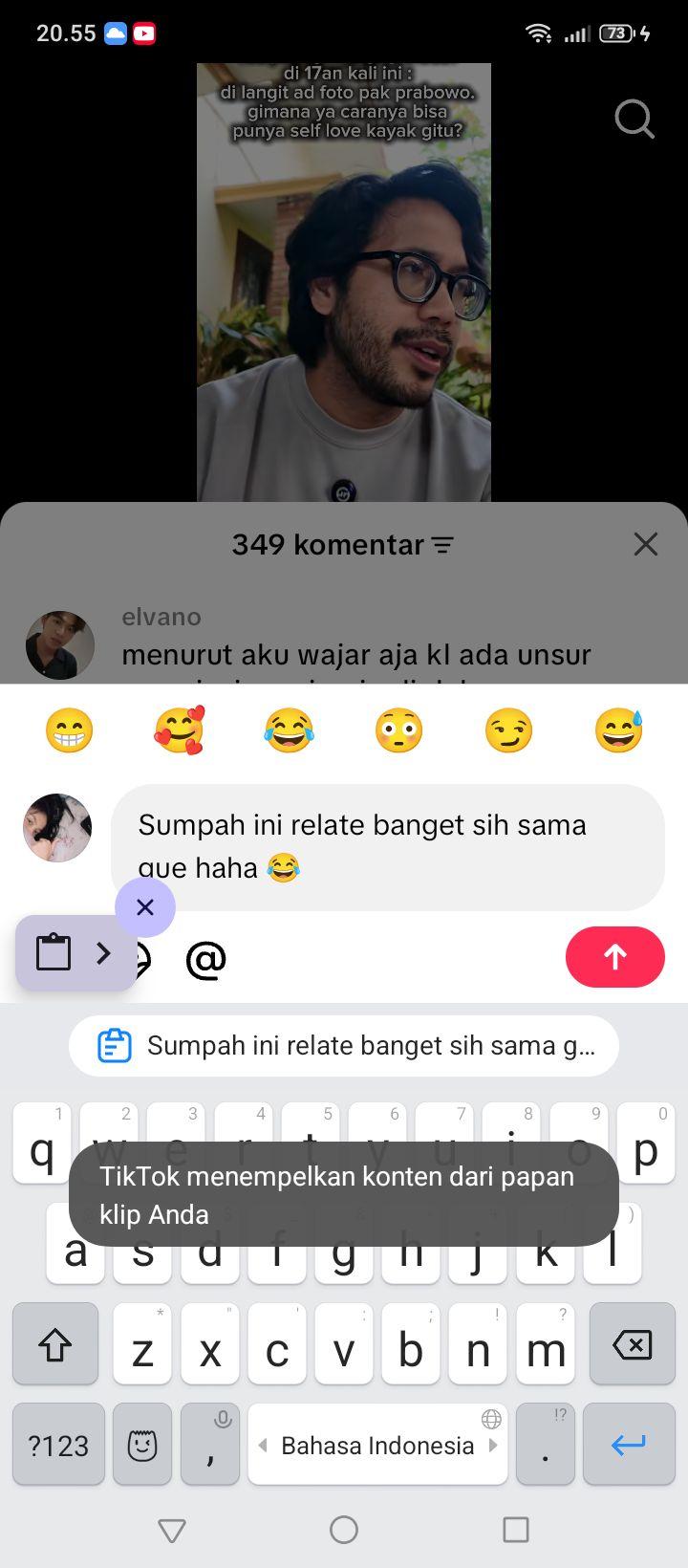The width and height of the screenshot is (688, 1568).
Task: Insert the smiling face with hearts emoji
Action: pyautogui.click(x=180, y=731)
